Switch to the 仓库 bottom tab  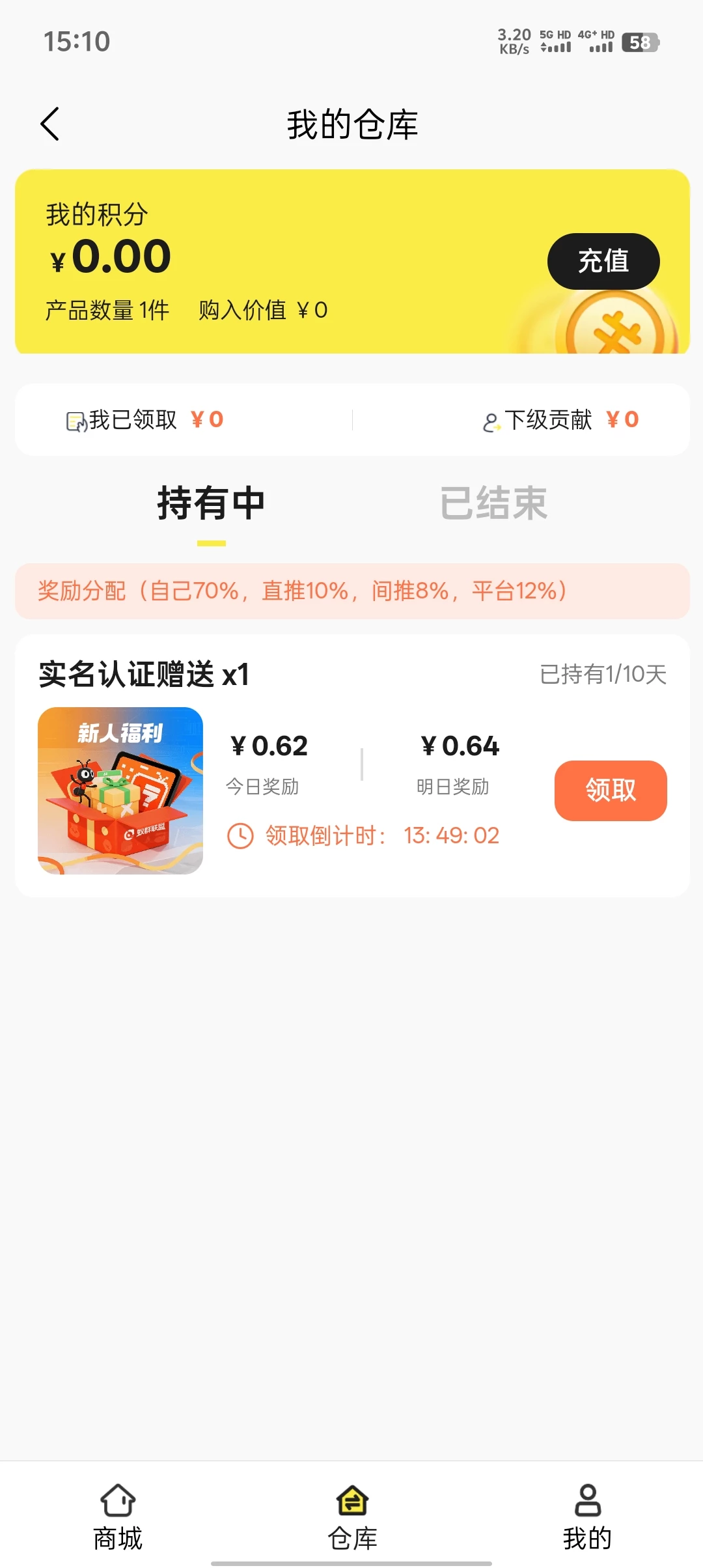(352, 1517)
